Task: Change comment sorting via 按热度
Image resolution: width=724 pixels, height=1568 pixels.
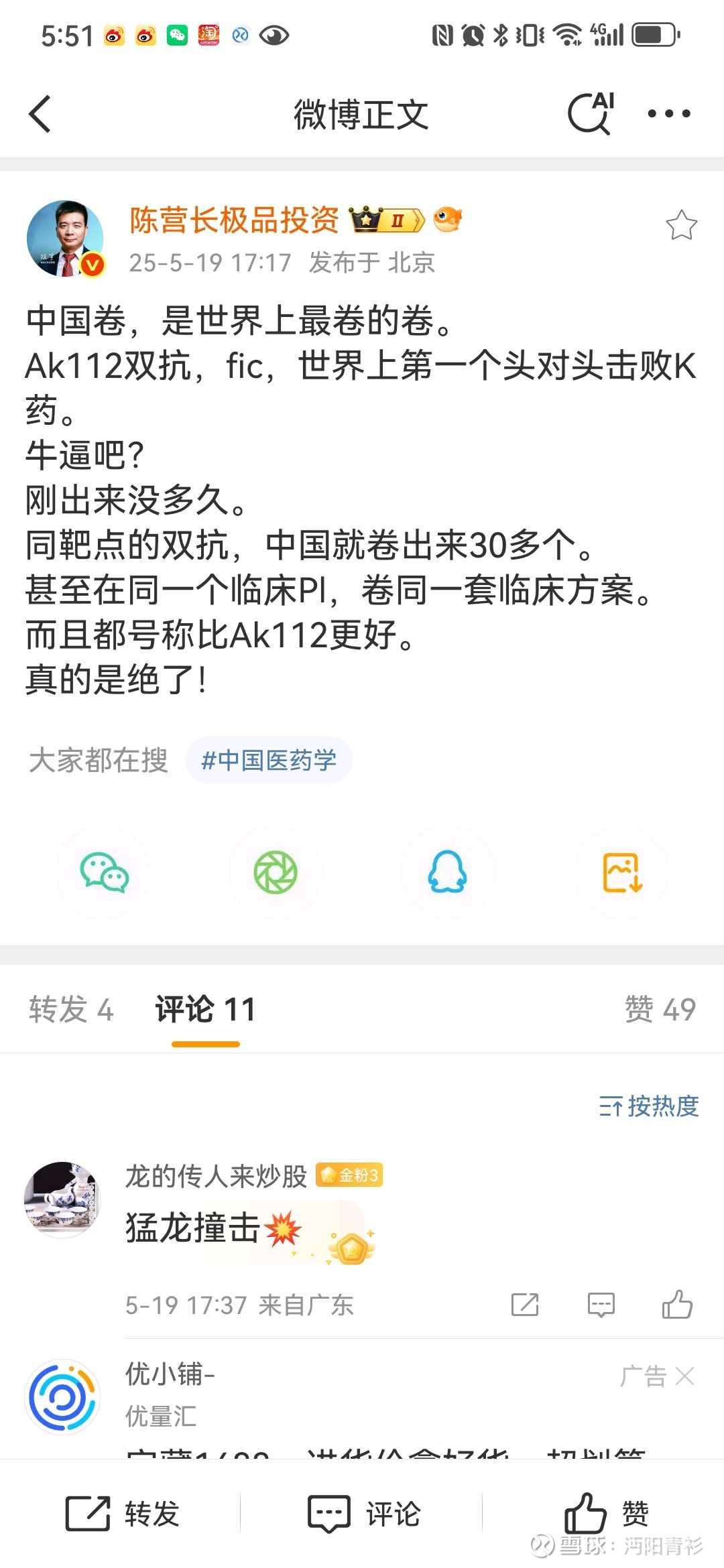Action: [x=649, y=1106]
